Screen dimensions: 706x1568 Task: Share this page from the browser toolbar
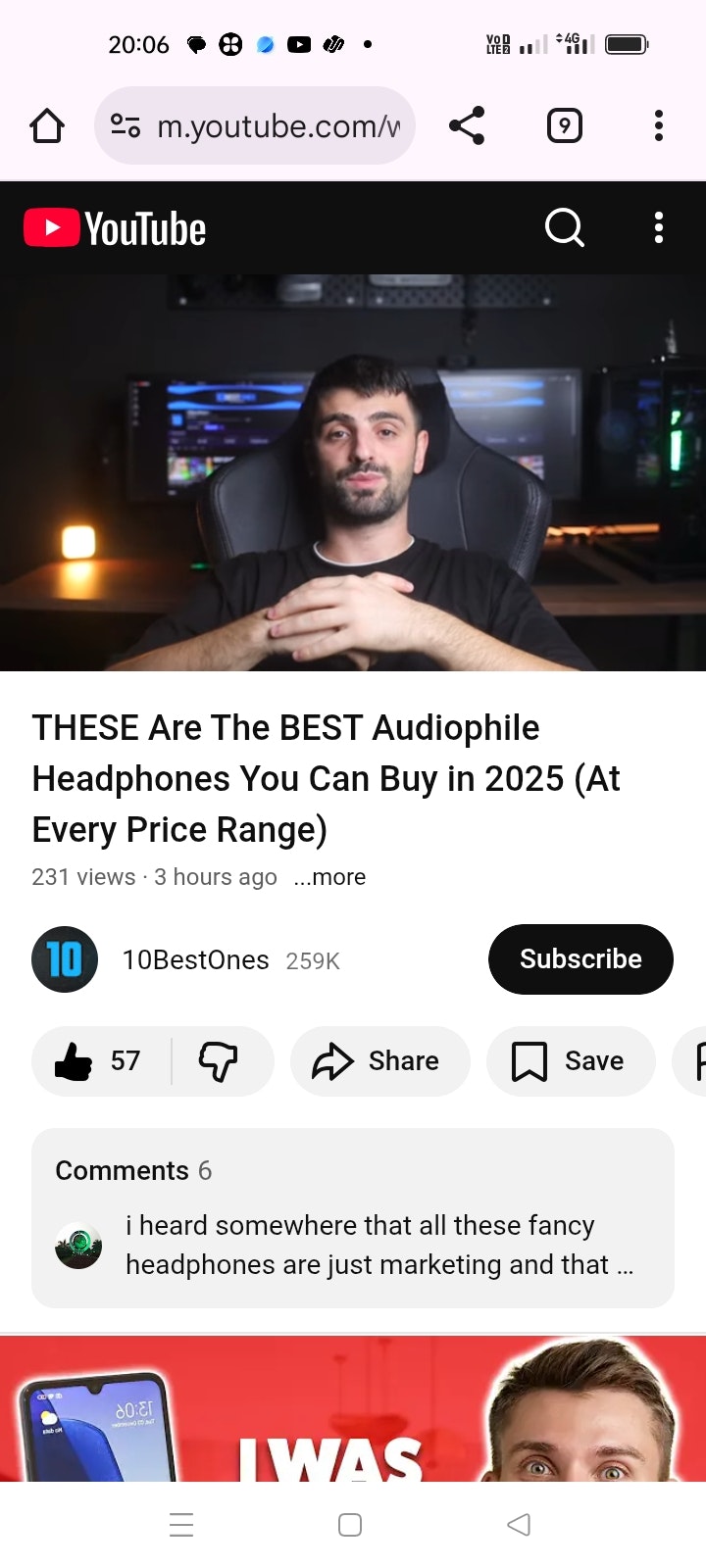click(x=467, y=125)
